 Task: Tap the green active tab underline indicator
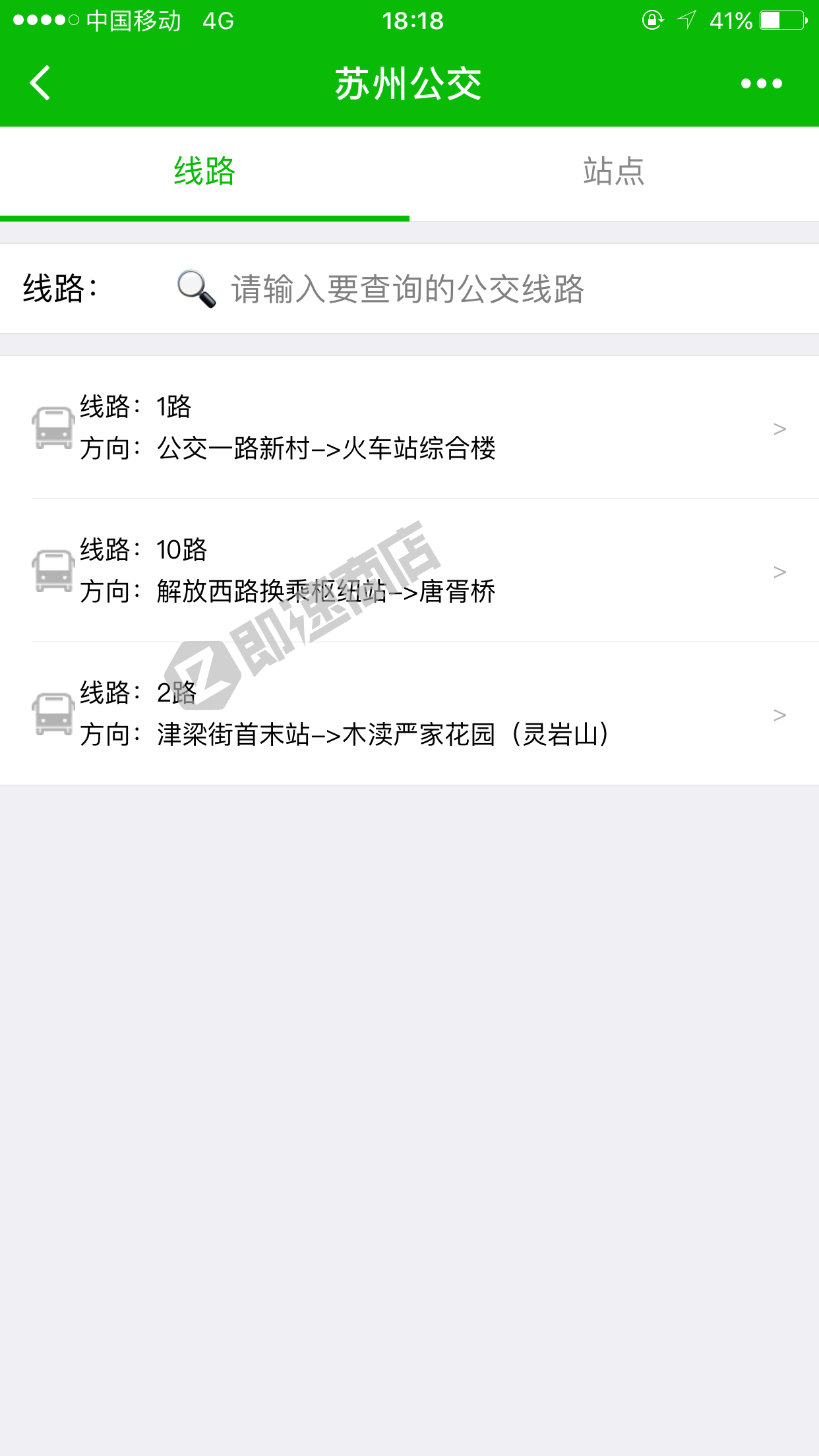click(x=204, y=216)
